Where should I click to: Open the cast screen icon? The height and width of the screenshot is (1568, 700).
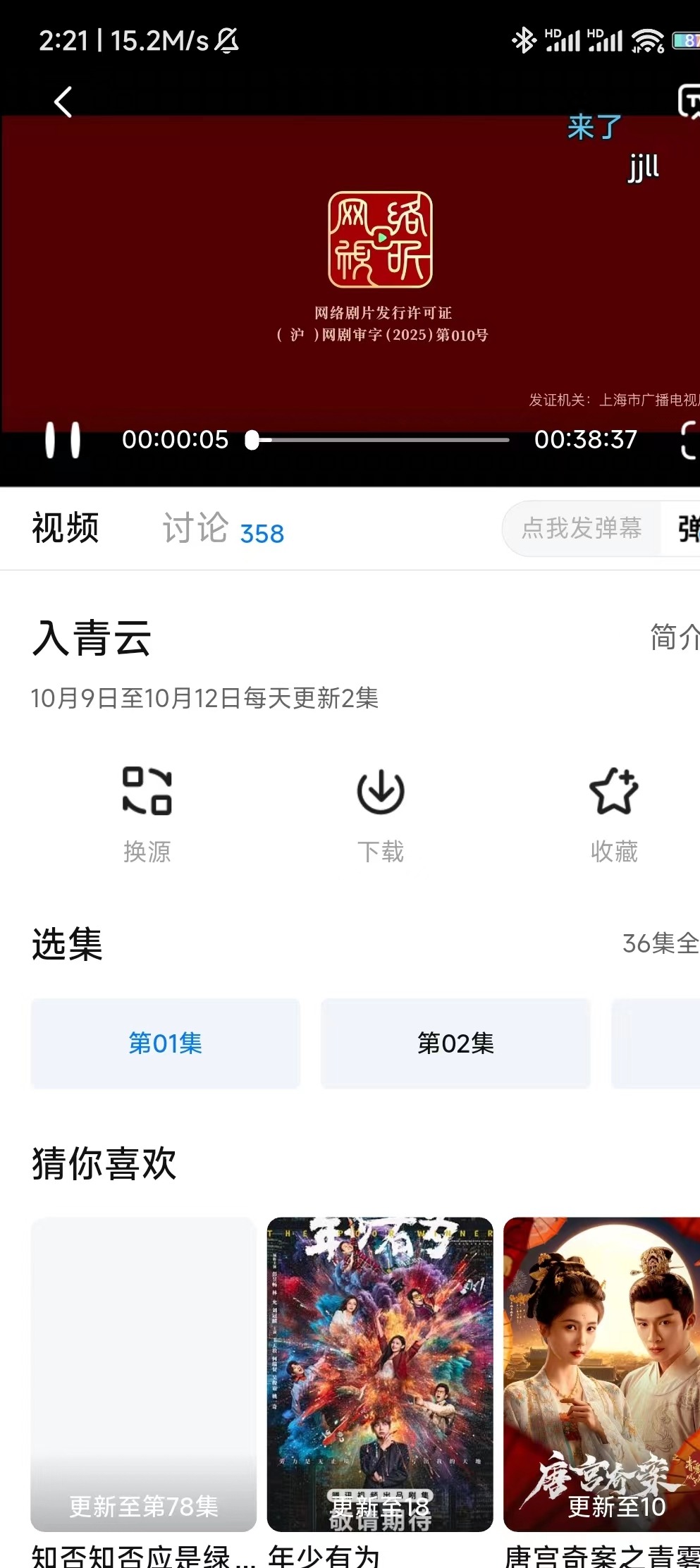pos(689,102)
